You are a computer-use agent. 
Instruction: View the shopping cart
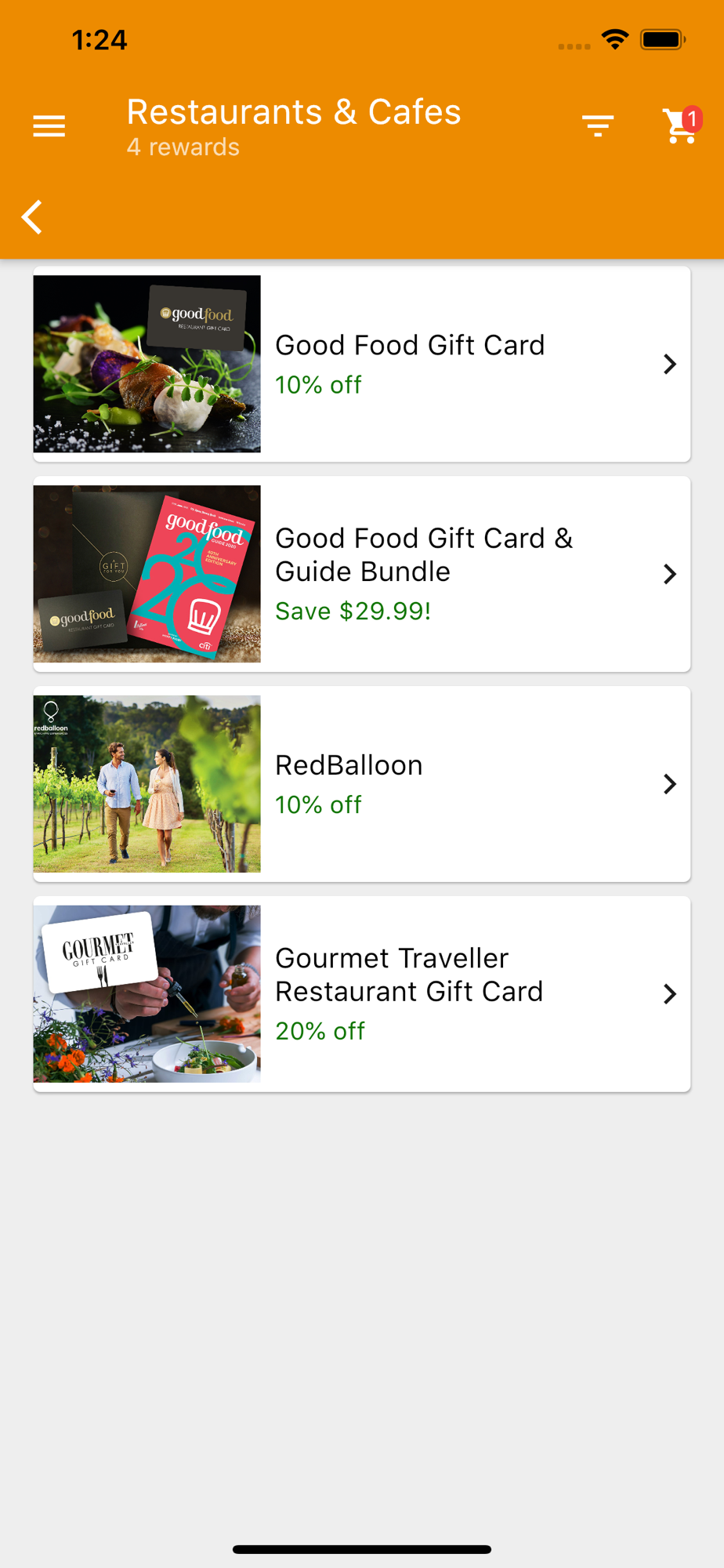click(x=679, y=125)
